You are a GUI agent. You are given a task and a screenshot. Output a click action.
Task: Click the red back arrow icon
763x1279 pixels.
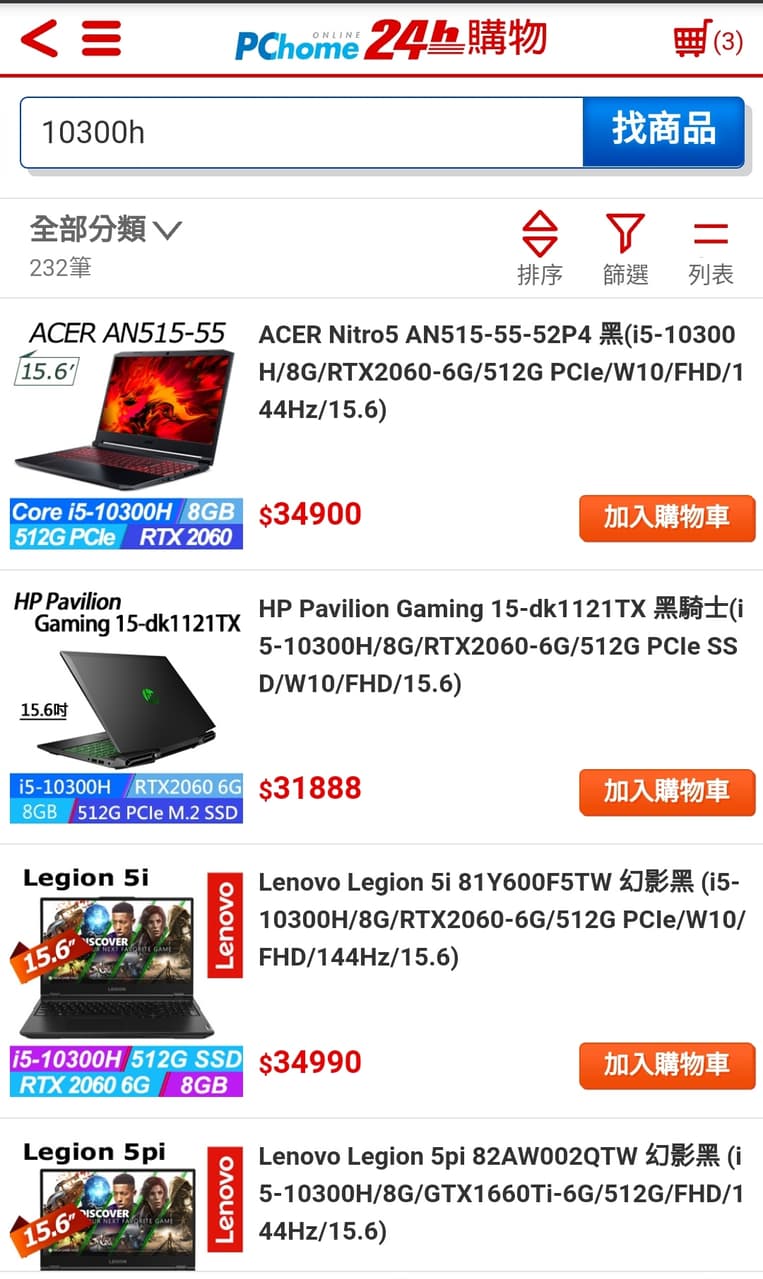pyautogui.click(x=38, y=38)
